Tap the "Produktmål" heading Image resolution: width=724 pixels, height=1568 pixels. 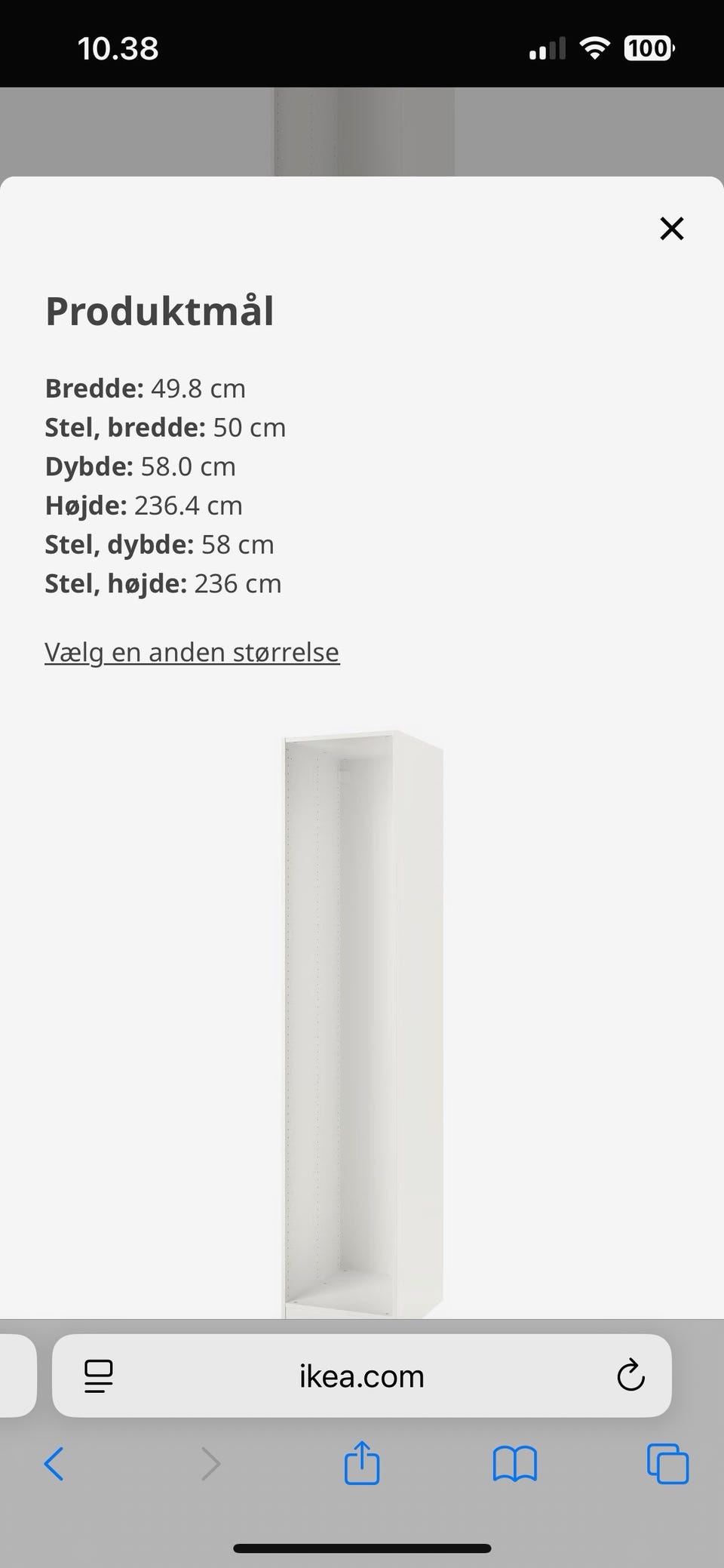click(x=159, y=312)
